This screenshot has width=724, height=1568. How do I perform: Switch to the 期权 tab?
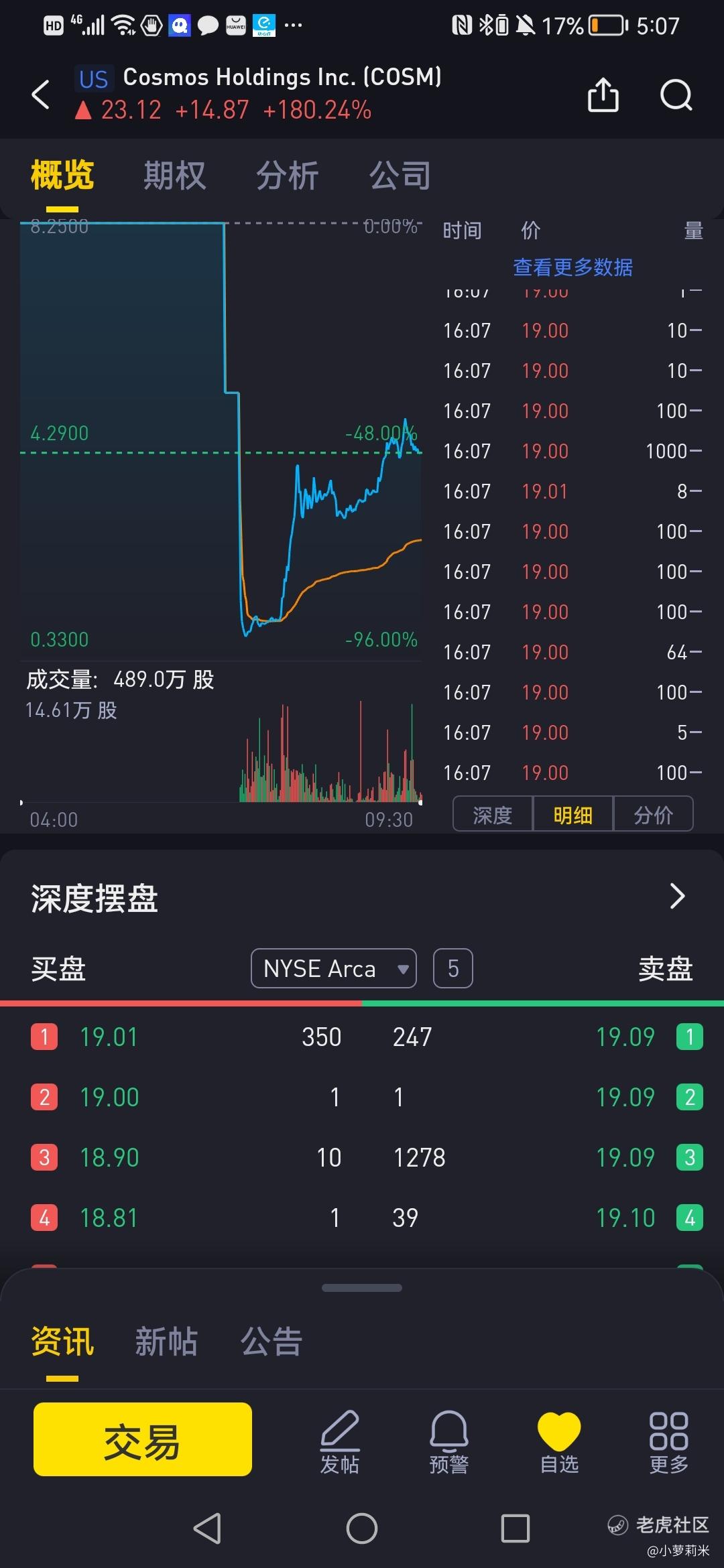(174, 176)
